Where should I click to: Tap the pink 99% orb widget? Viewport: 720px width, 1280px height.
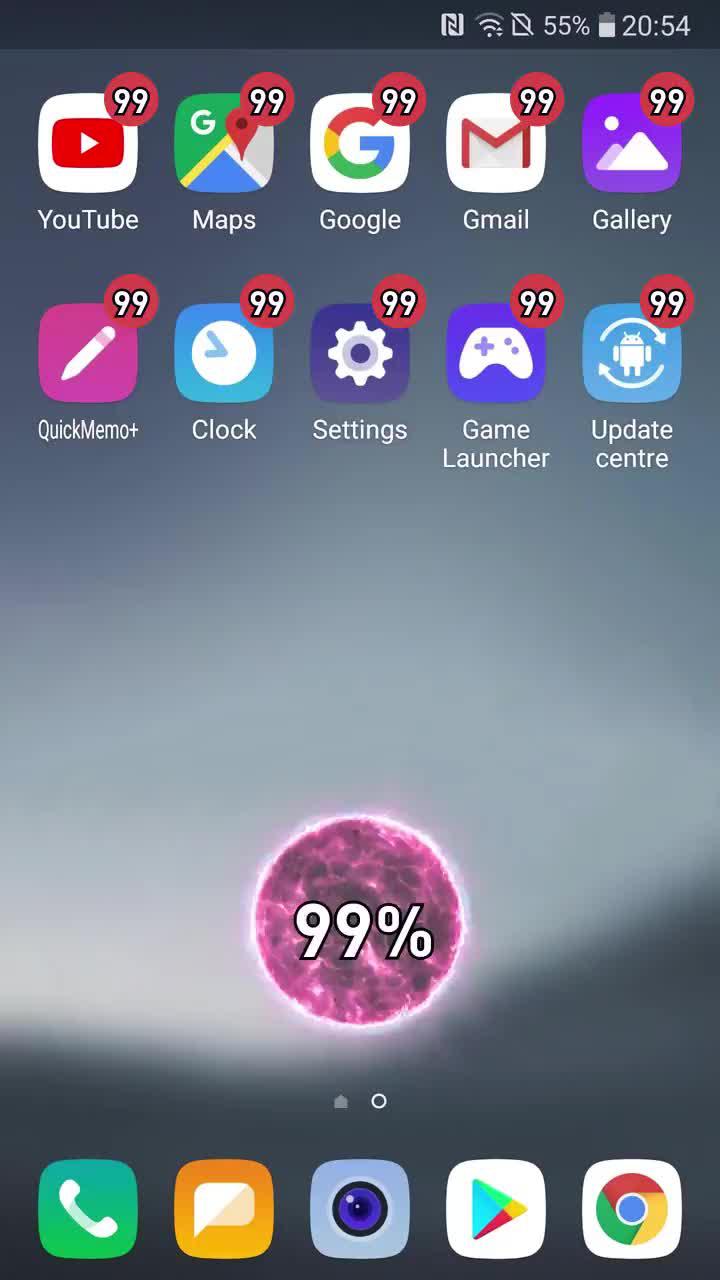360,922
